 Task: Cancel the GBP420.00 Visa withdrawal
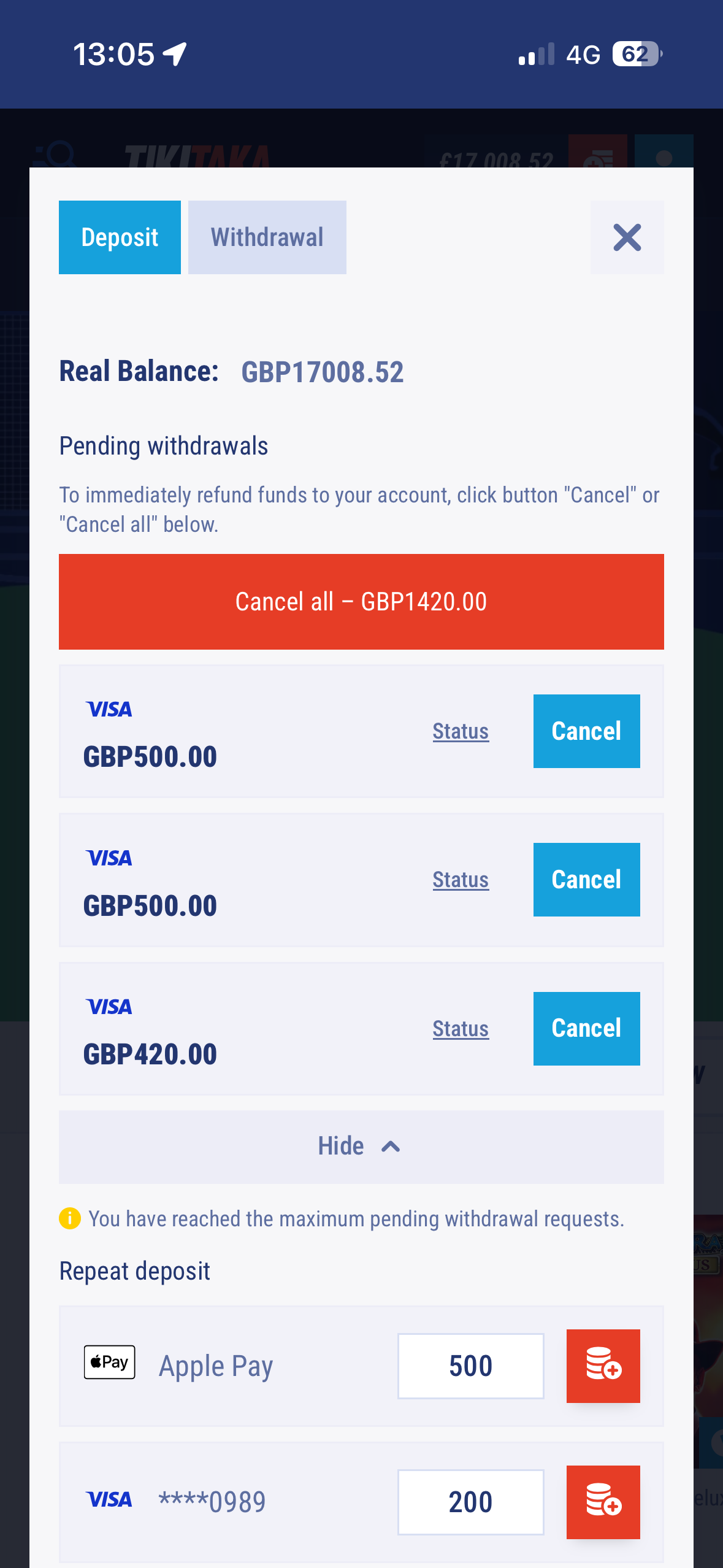pyautogui.click(x=586, y=1028)
